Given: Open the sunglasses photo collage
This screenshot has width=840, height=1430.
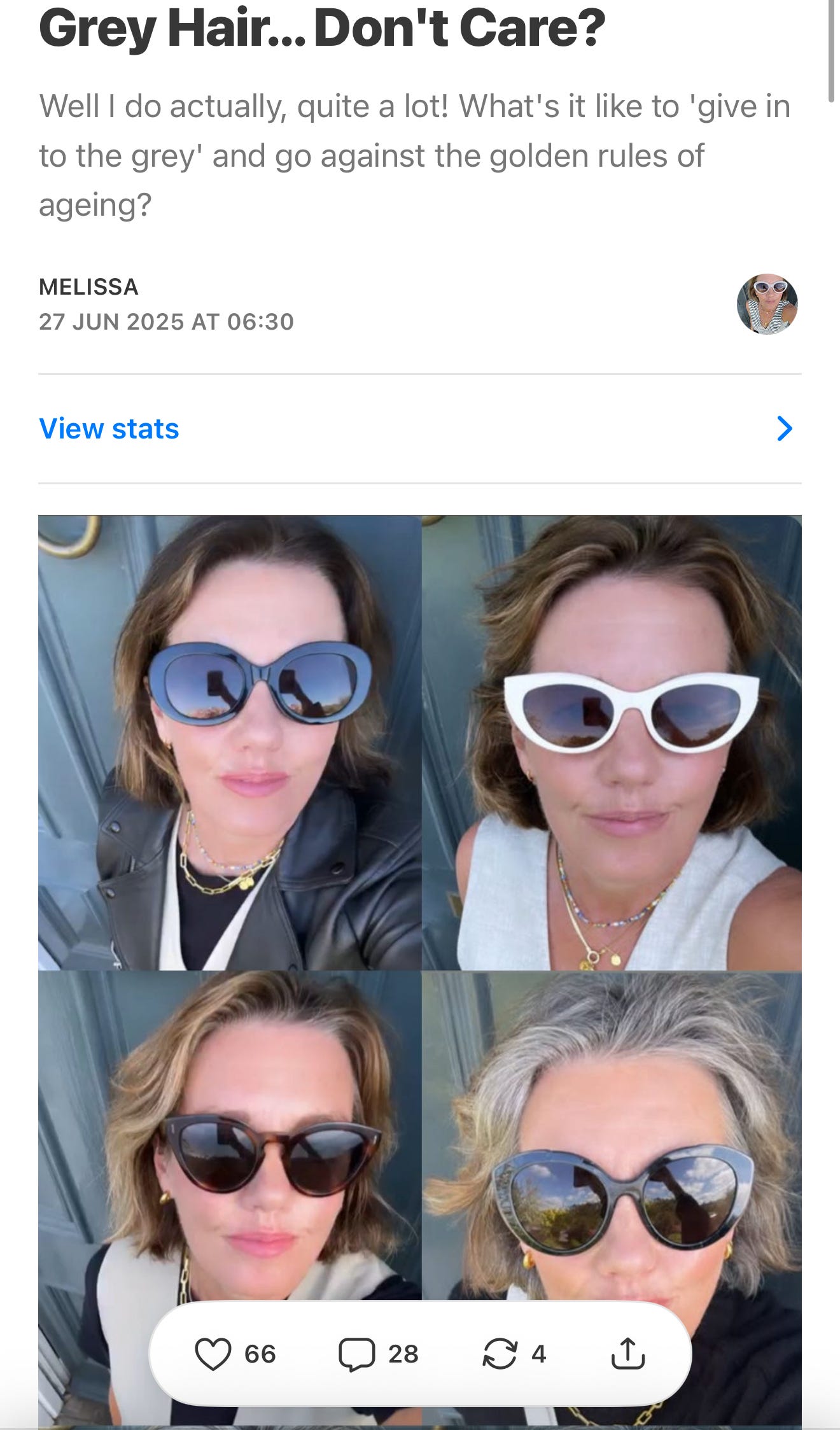Looking at the screenshot, I should click(420, 891).
